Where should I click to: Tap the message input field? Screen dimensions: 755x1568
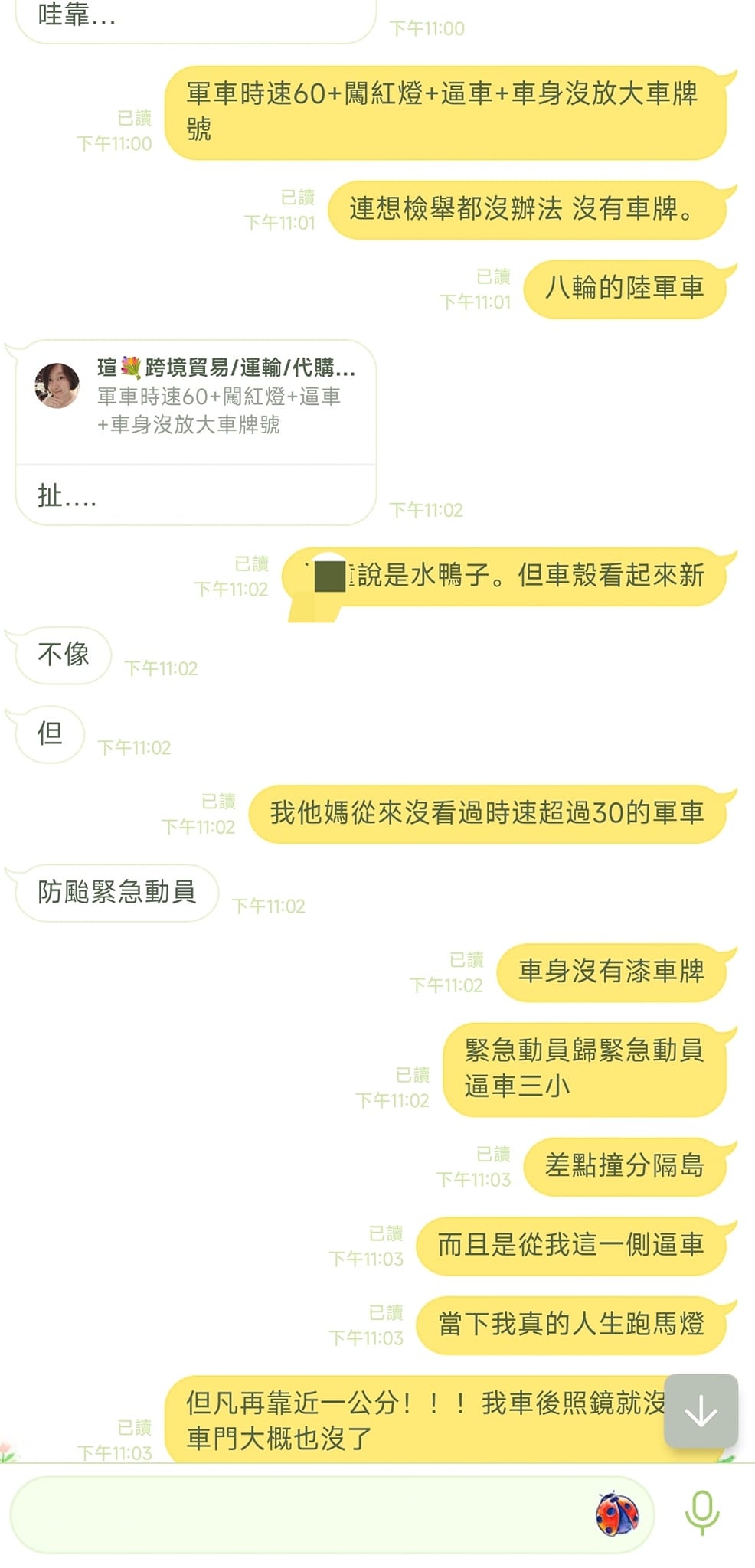[299, 1514]
